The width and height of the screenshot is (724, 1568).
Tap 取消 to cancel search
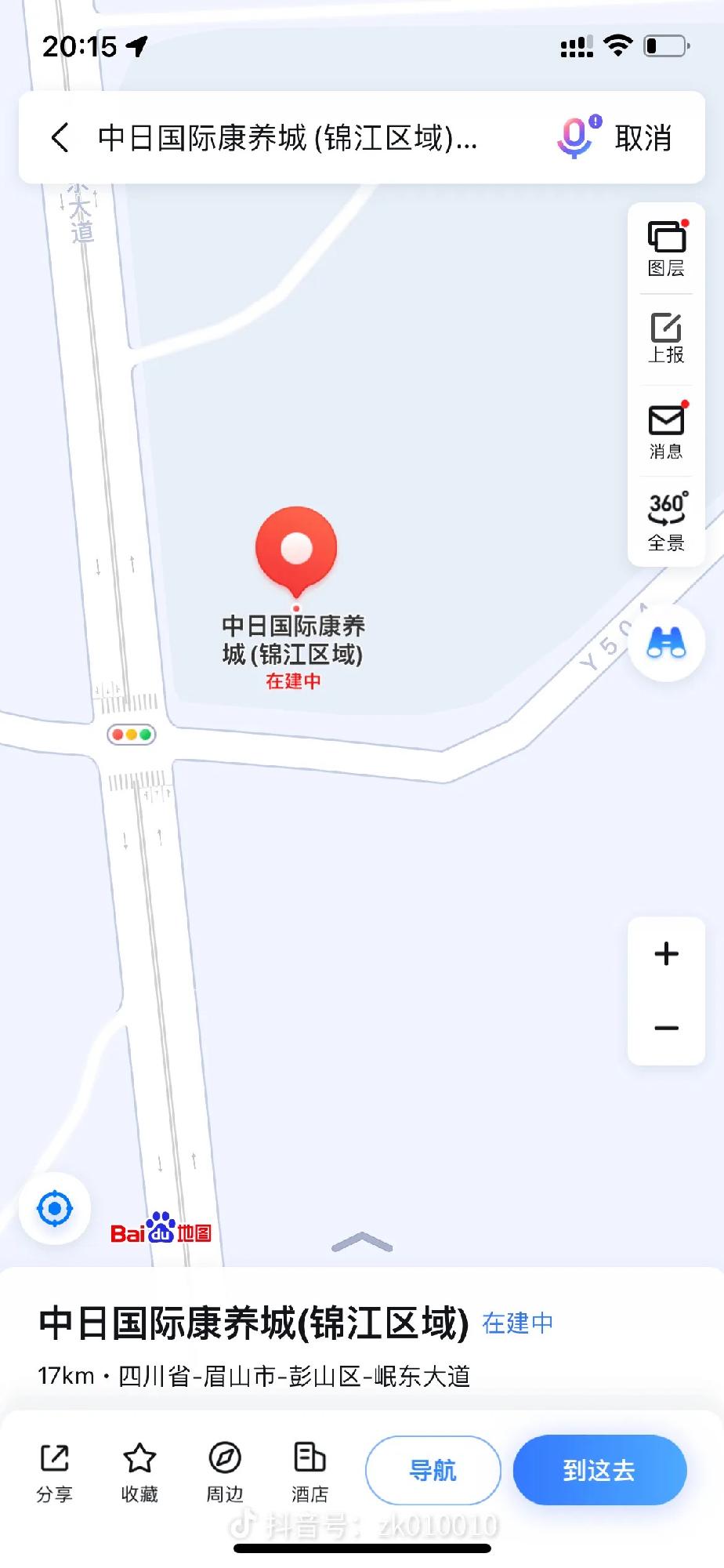click(x=643, y=138)
